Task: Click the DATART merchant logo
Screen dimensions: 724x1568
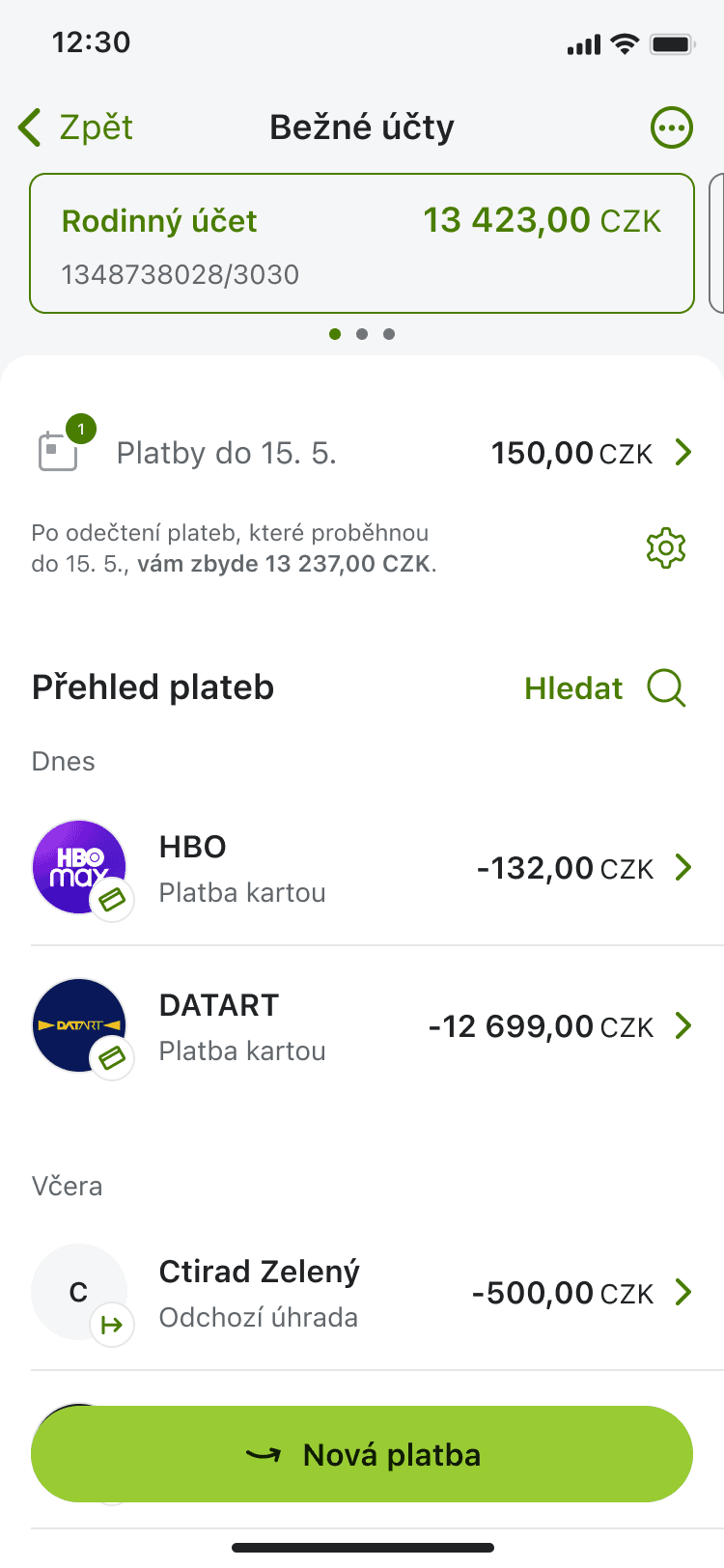Action: [x=79, y=1025]
